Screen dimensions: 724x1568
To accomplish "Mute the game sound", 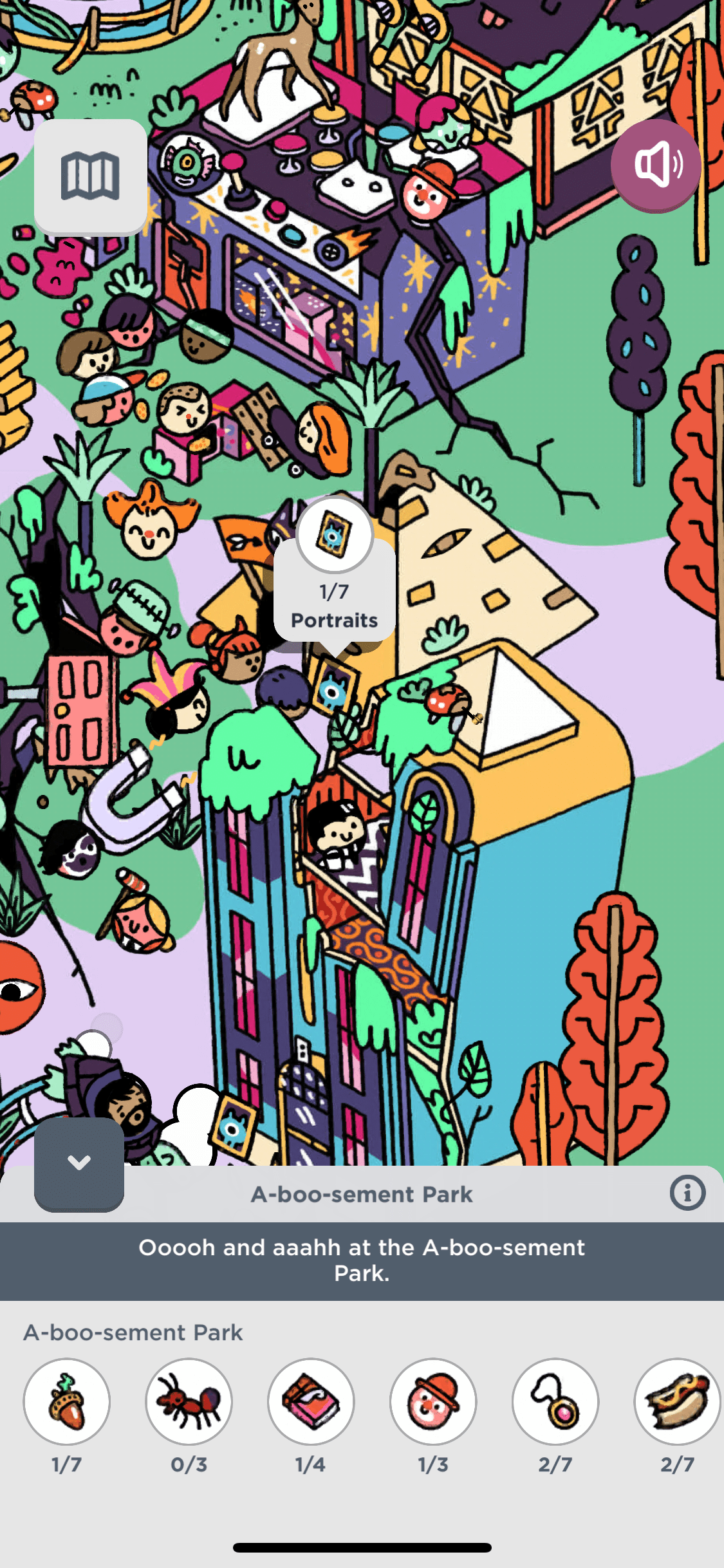I will 656,165.
